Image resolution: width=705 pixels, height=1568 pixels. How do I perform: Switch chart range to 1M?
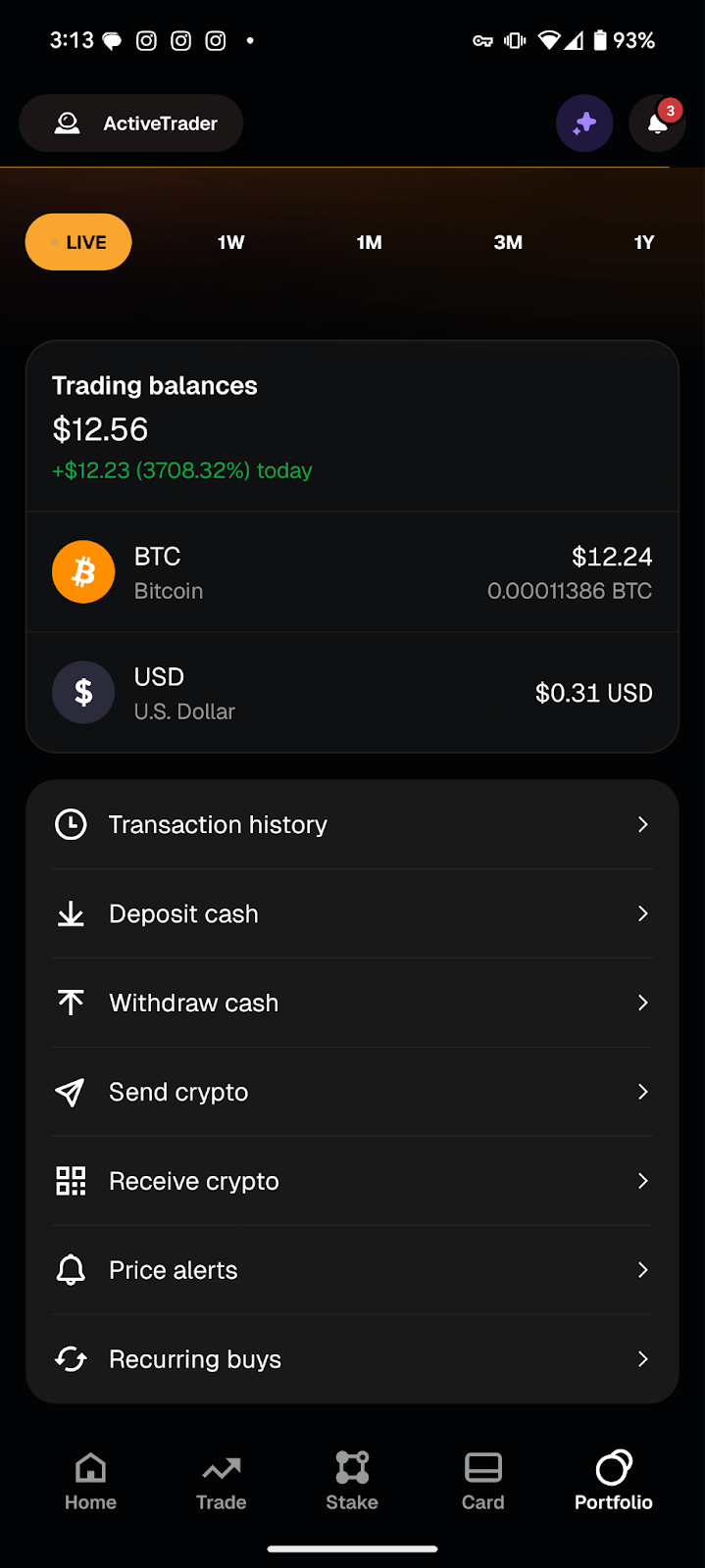(x=369, y=242)
